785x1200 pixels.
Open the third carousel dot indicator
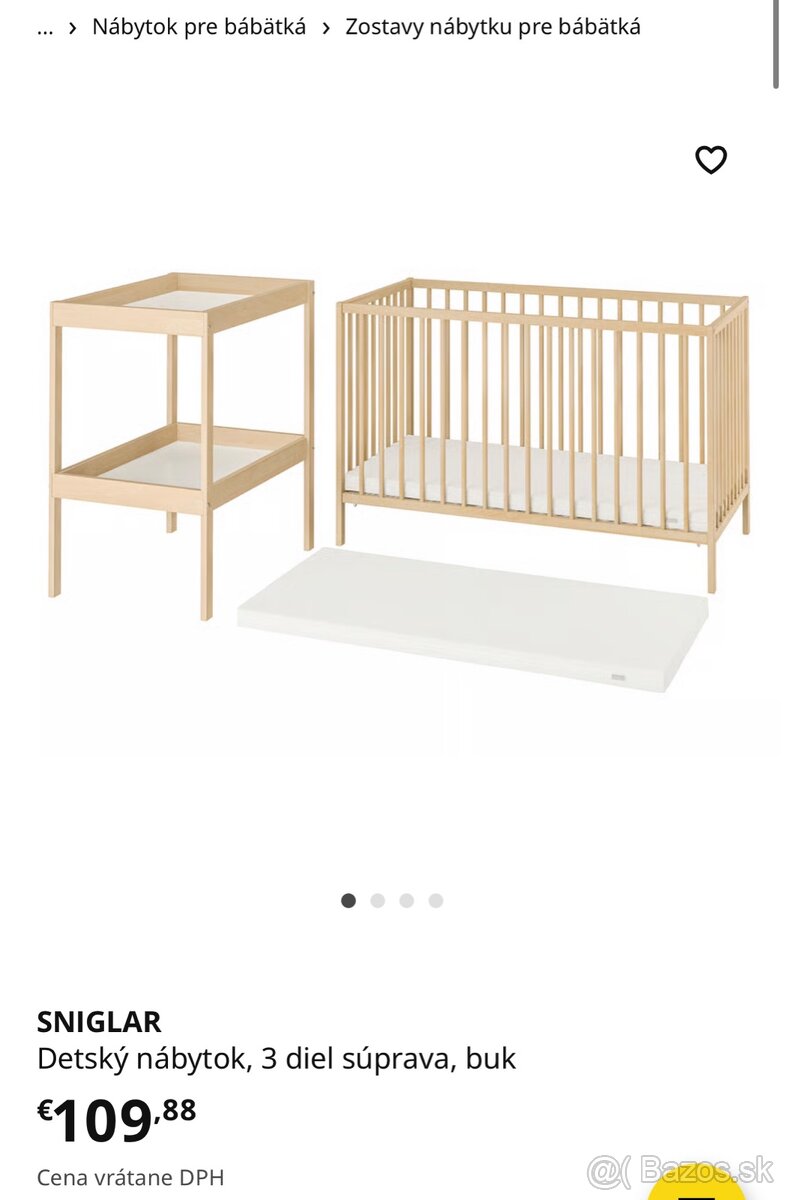click(404, 899)
